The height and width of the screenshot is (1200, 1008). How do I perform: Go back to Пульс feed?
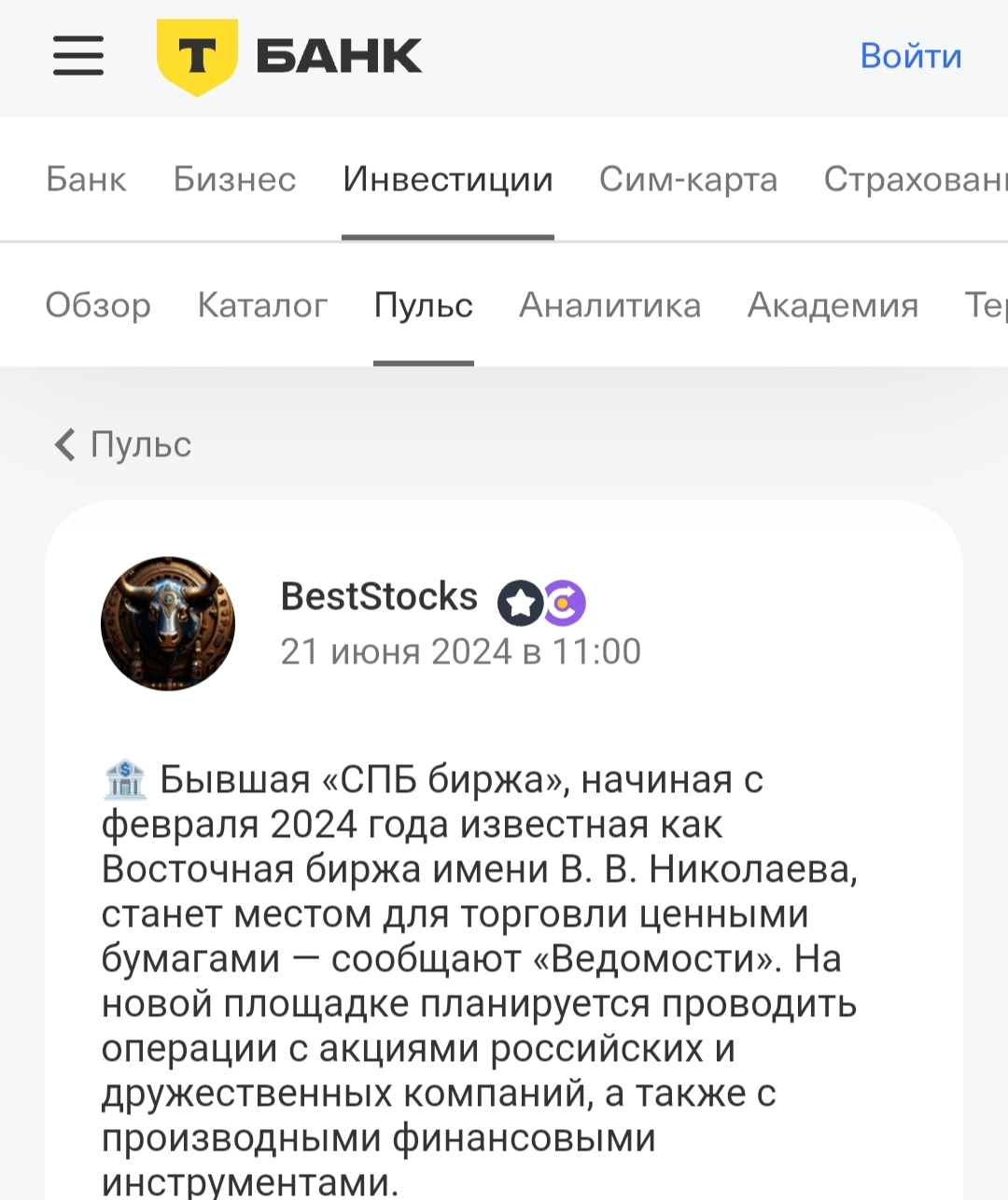coord(123,444)
